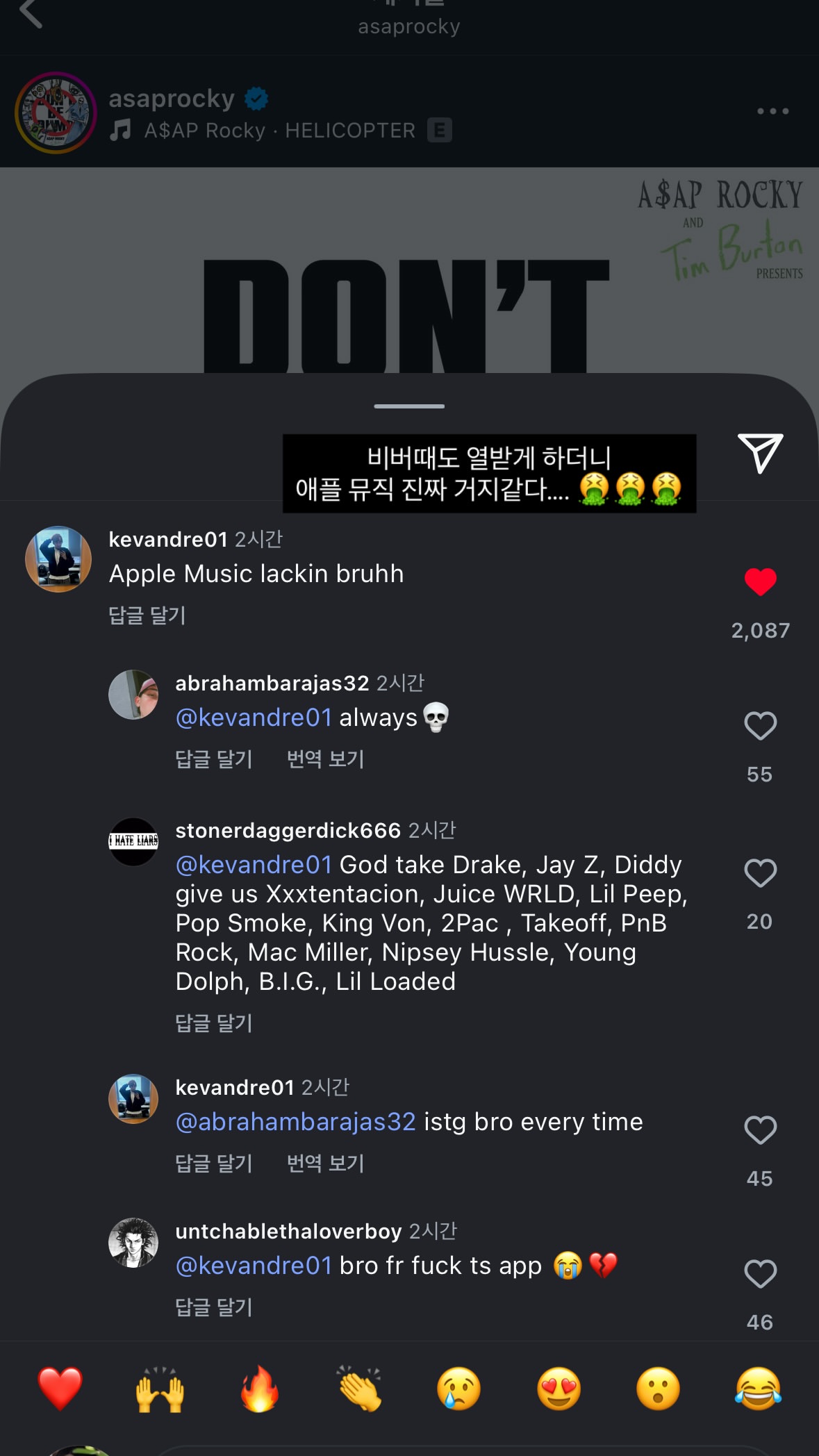The image size is (819, 1456).
Task: Like untchablethaloverboy's reply
Action: 760,1275
